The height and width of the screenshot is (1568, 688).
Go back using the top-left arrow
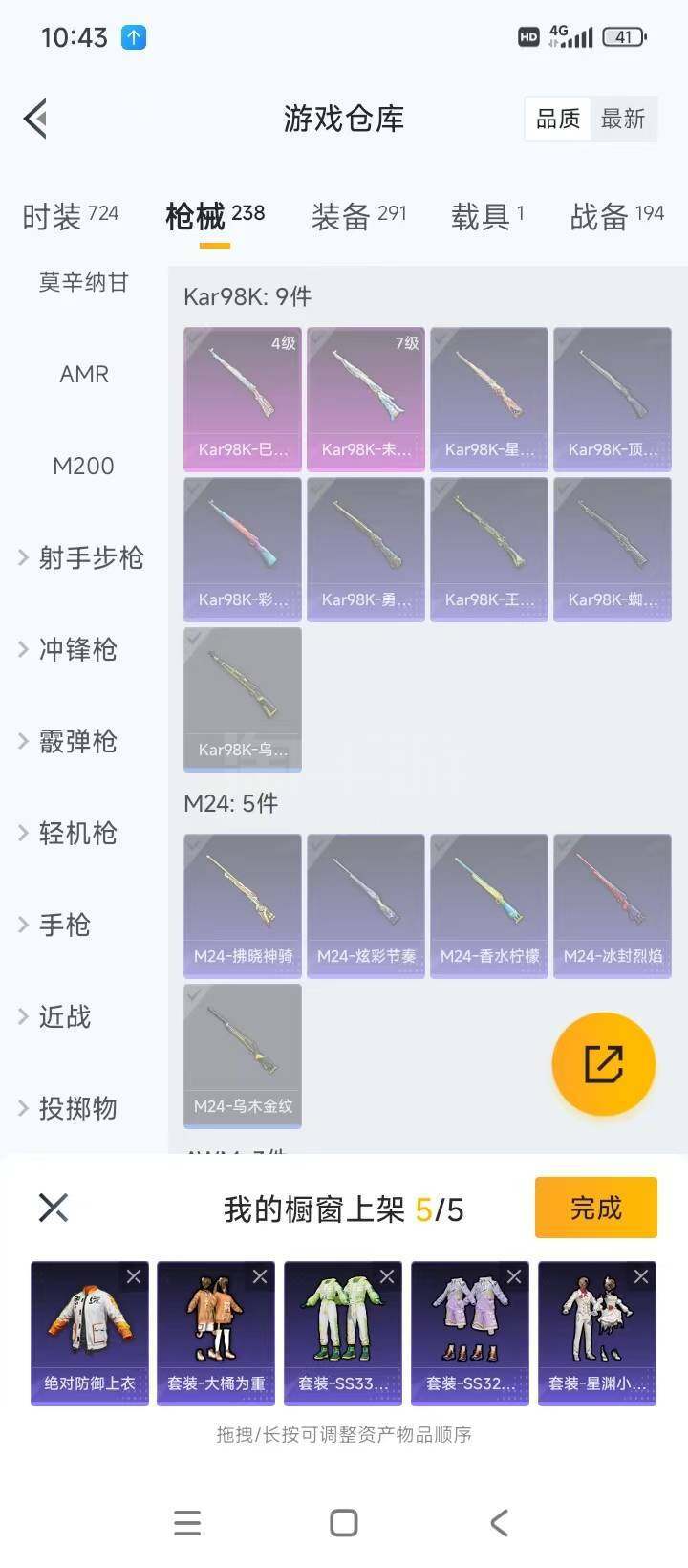pos(36,120)
